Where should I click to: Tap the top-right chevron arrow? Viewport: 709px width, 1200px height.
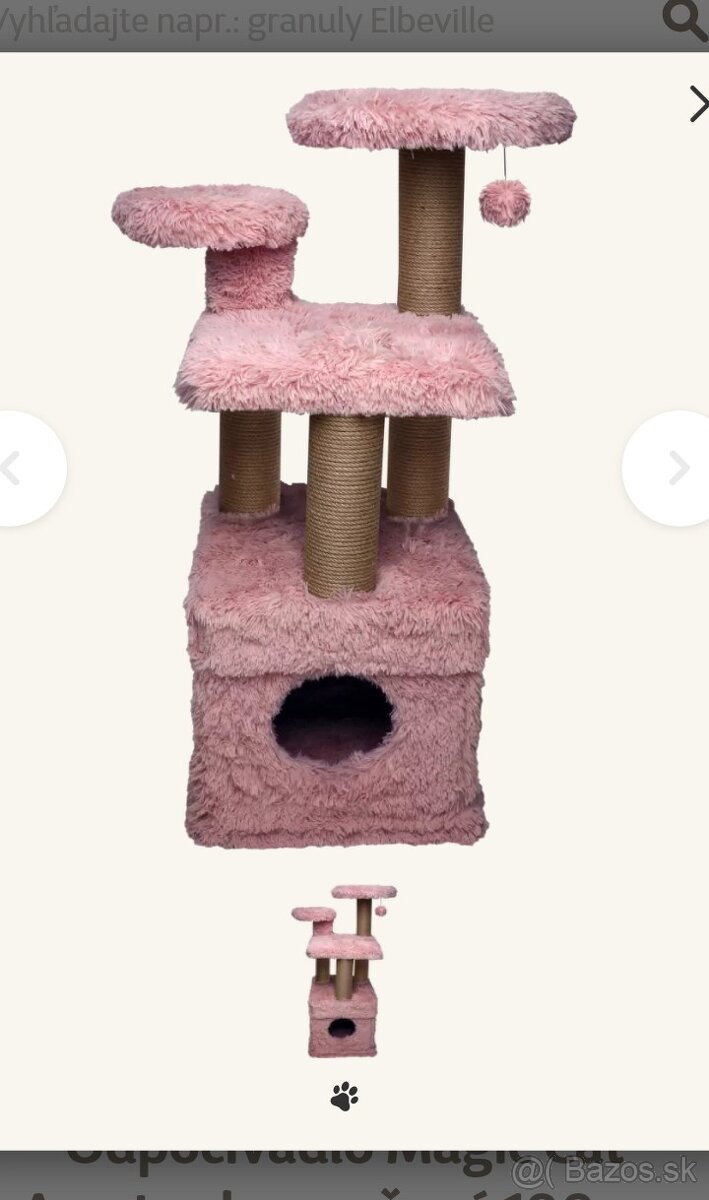(x=697, y=104)
